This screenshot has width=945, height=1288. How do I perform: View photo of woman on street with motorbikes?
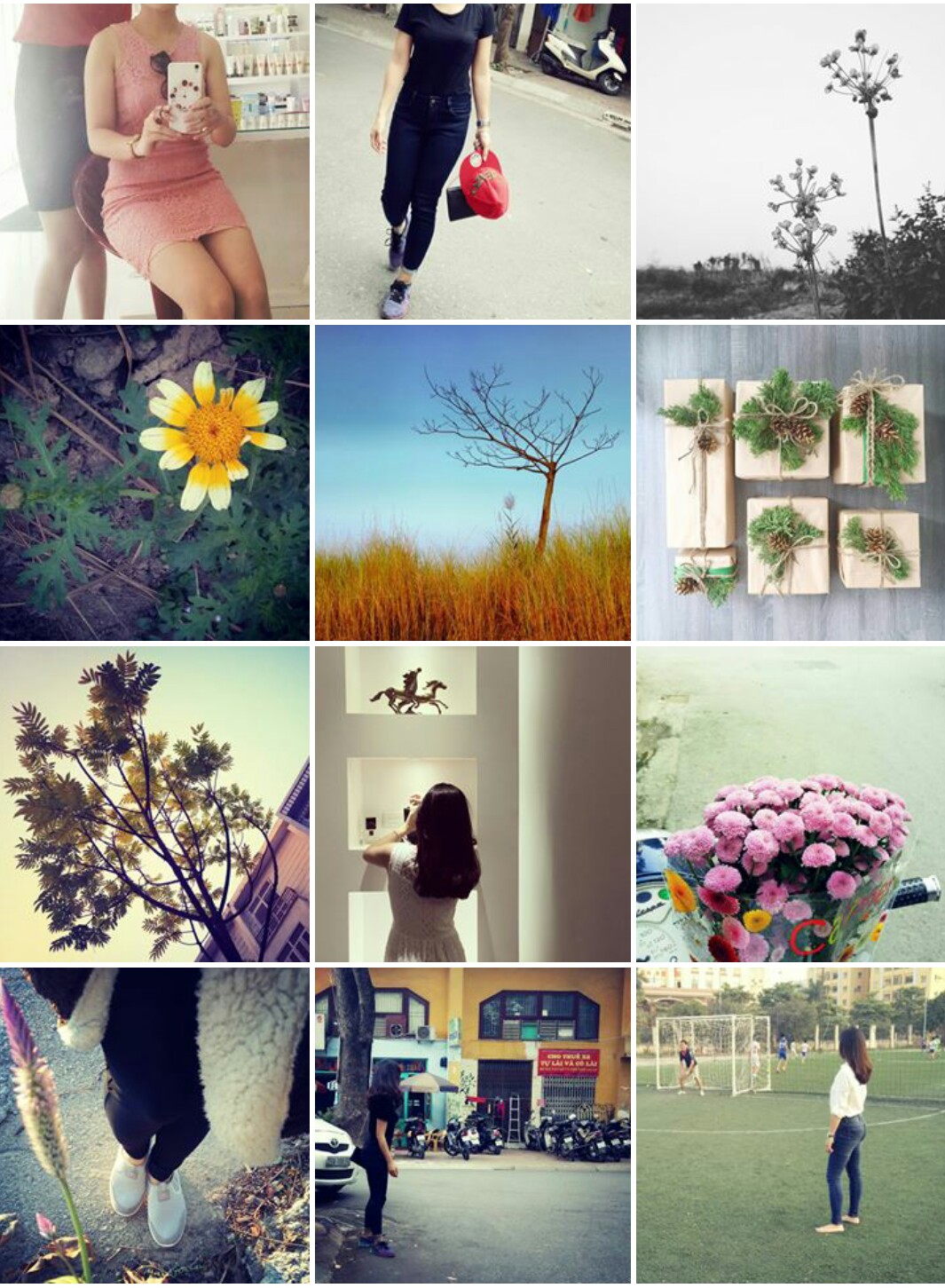(472, 1125)
